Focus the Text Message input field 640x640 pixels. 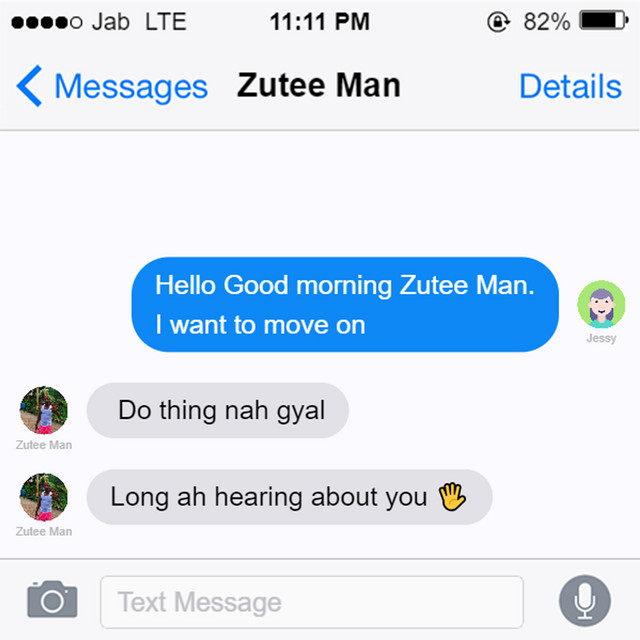pyautogui.click(x=311, y=602)
